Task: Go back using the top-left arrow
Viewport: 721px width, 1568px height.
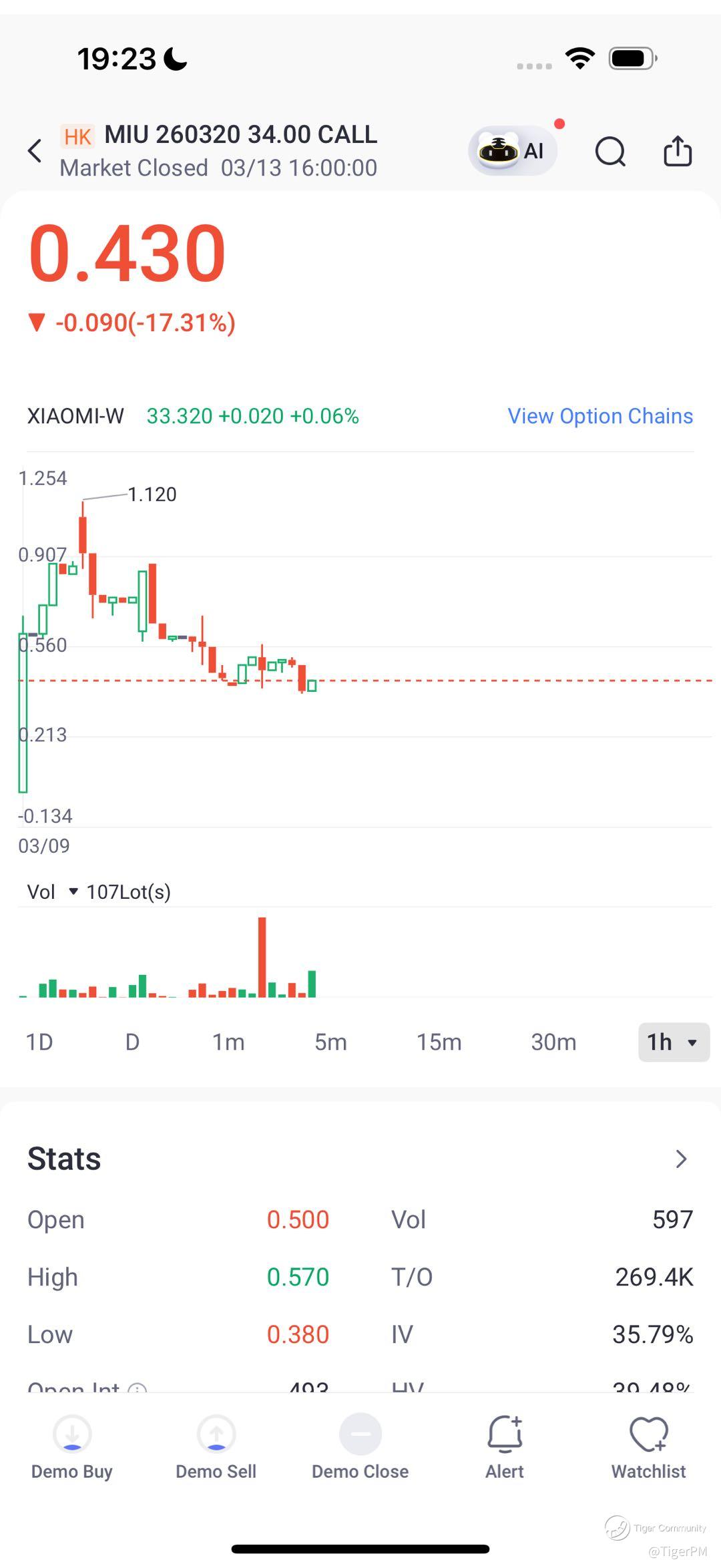Action: (35, 151)
